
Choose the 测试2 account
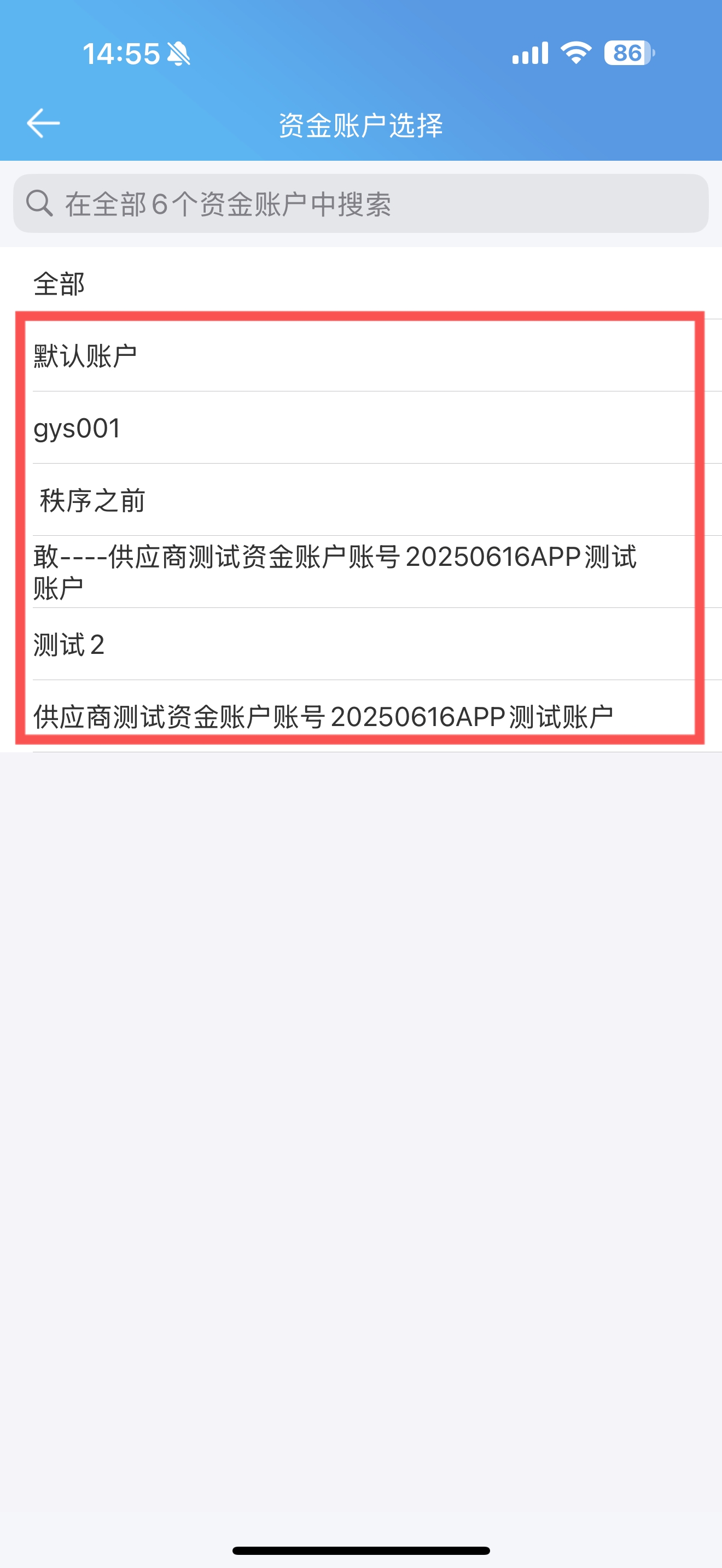[361, 645]
